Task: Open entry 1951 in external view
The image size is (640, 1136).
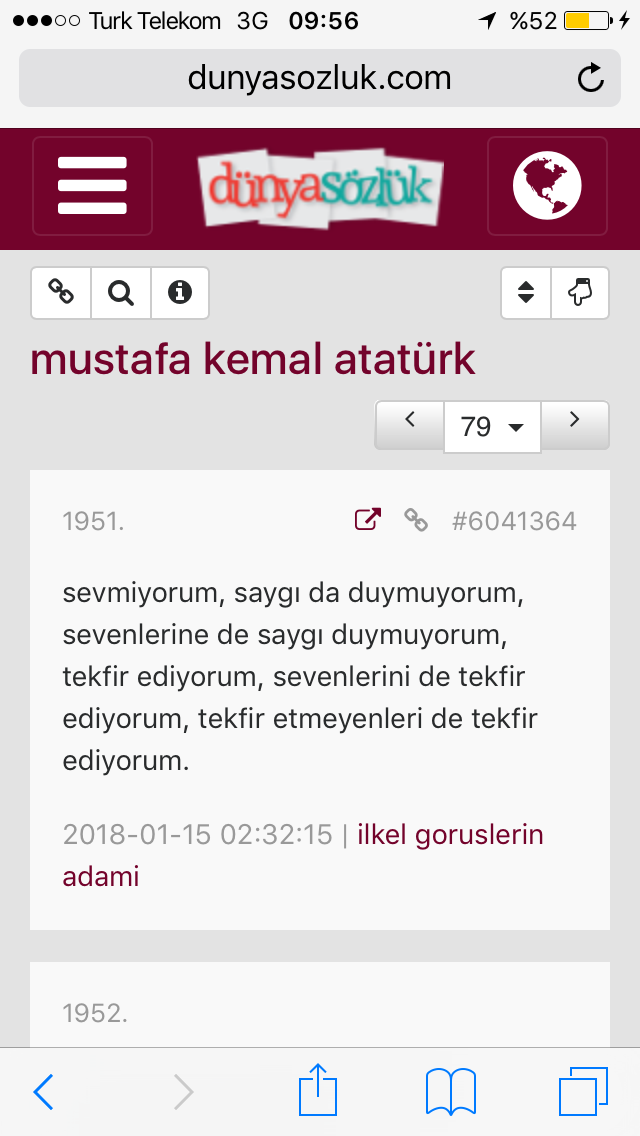Action: click(368, 519)
